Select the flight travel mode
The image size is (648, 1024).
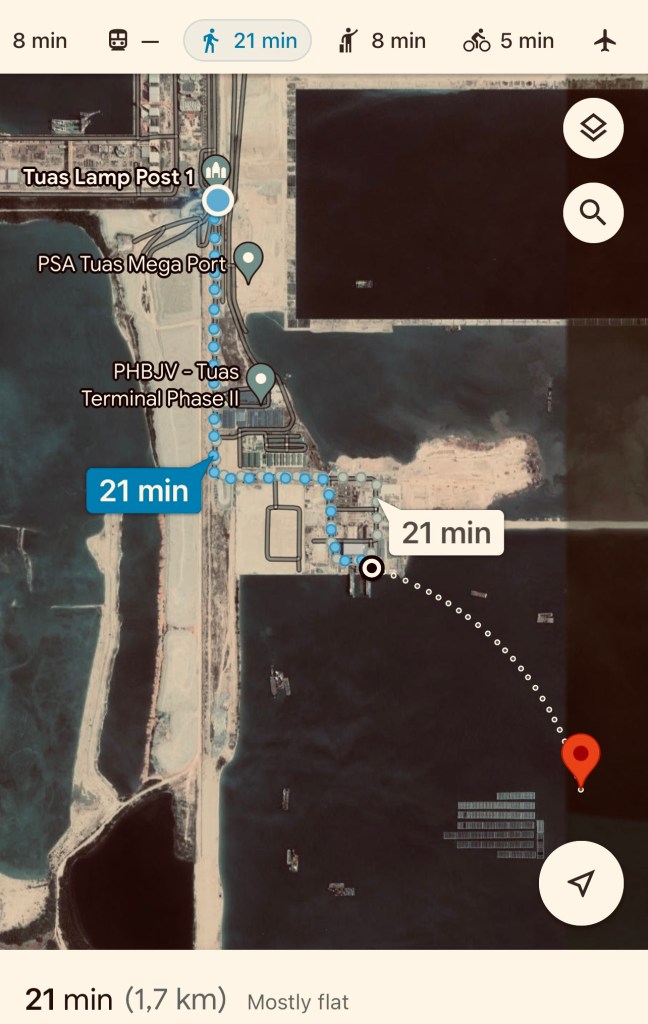pos(604,41)
